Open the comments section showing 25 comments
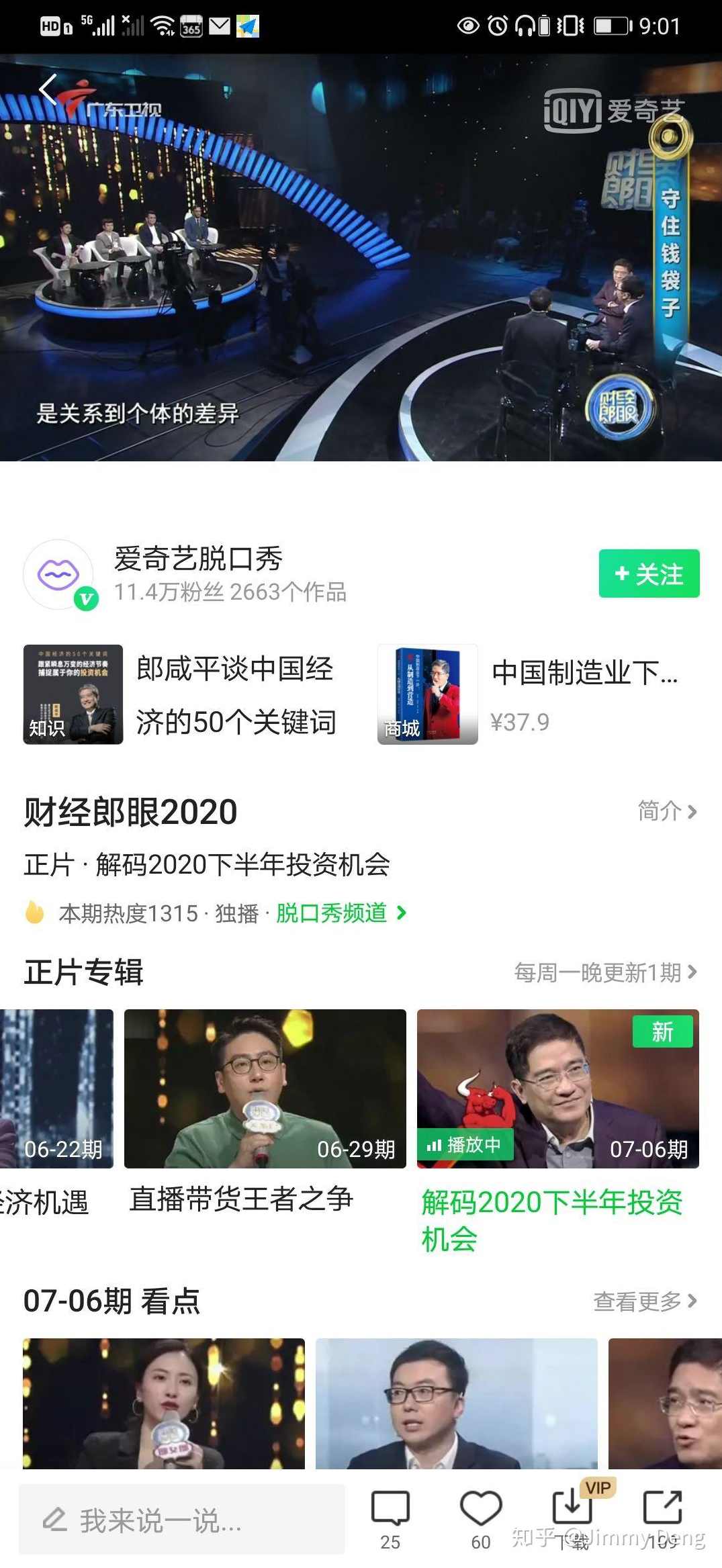Viewport: 722px width, 1568px height. point(392,1506)
